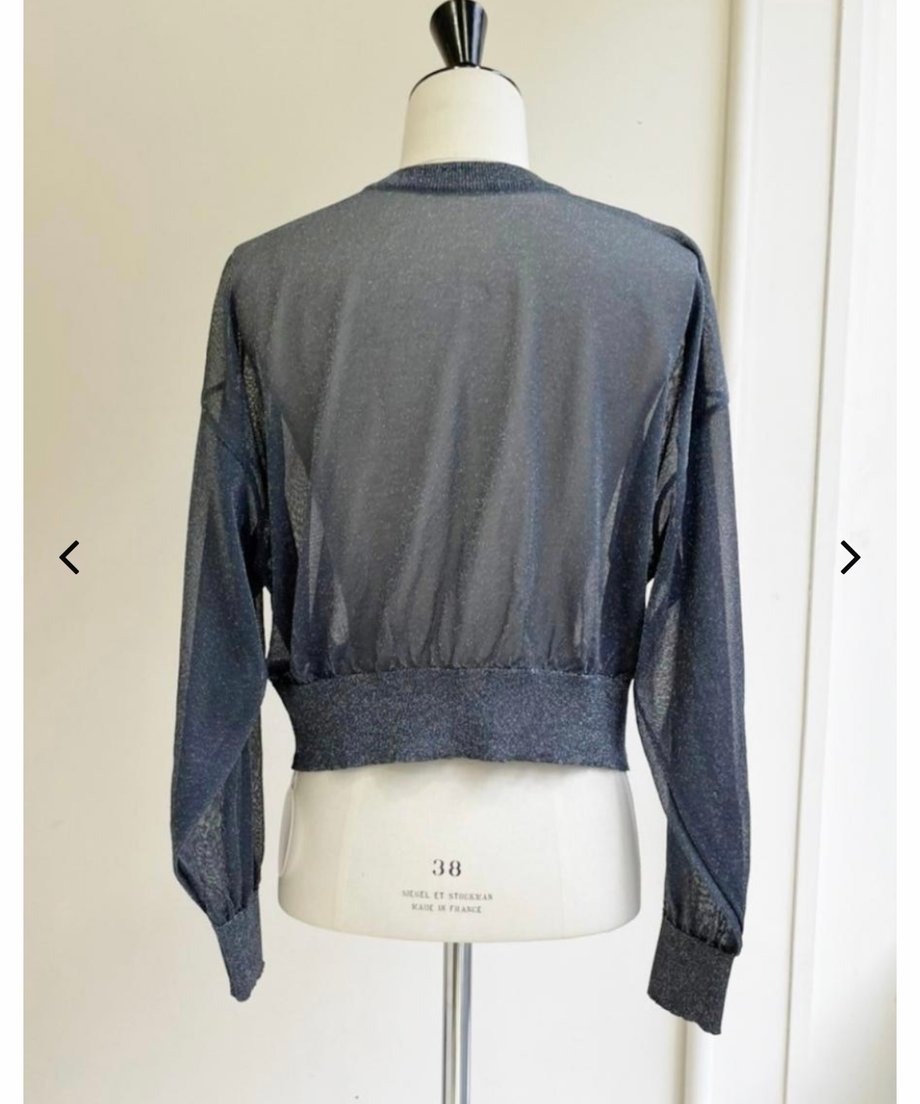The image size is (920, 1104).
Task: Go to the previous product photo
Action: pyautogui.click(x=69, y=557)
